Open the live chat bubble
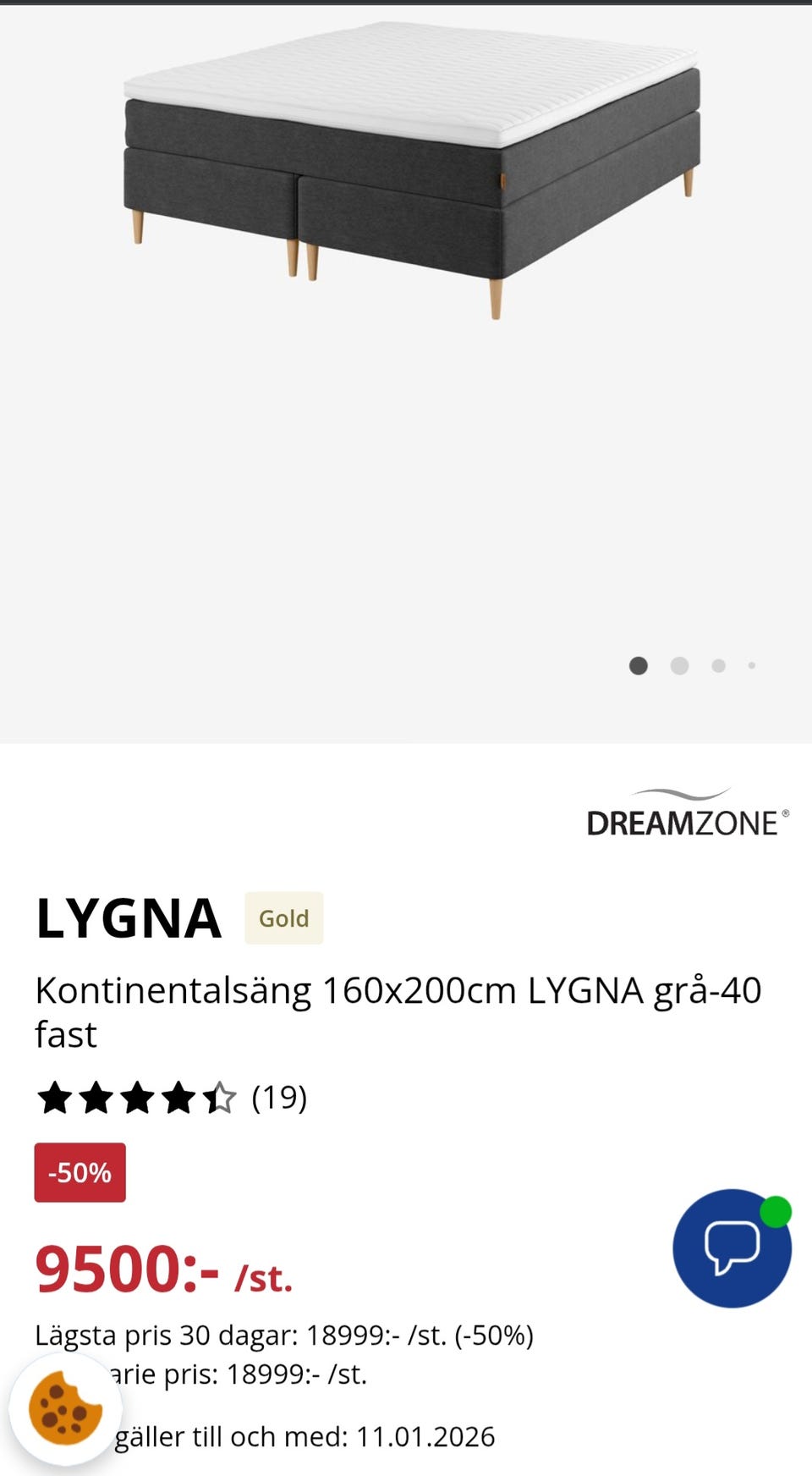812x1476 pixels. coord(732,1247)
